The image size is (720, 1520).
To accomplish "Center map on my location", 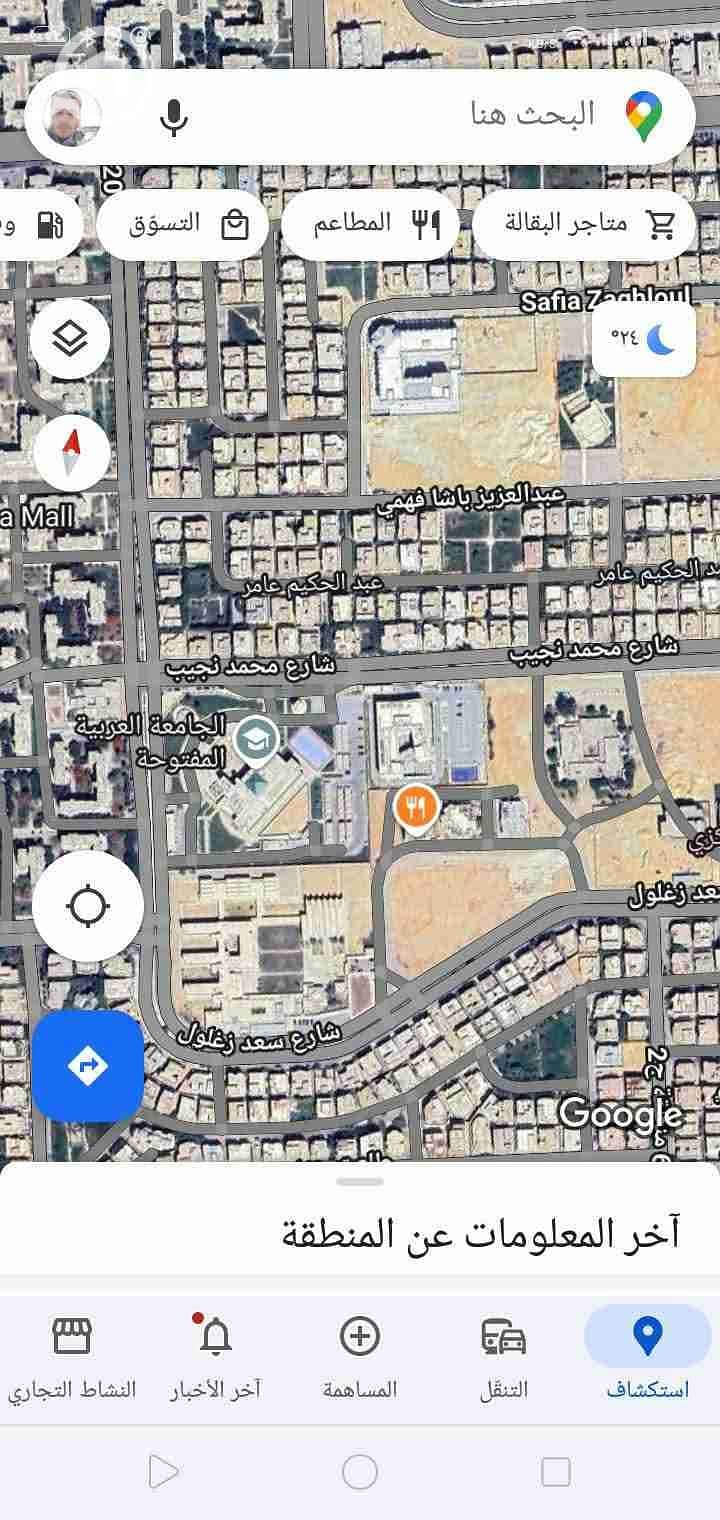I will 87,907.
